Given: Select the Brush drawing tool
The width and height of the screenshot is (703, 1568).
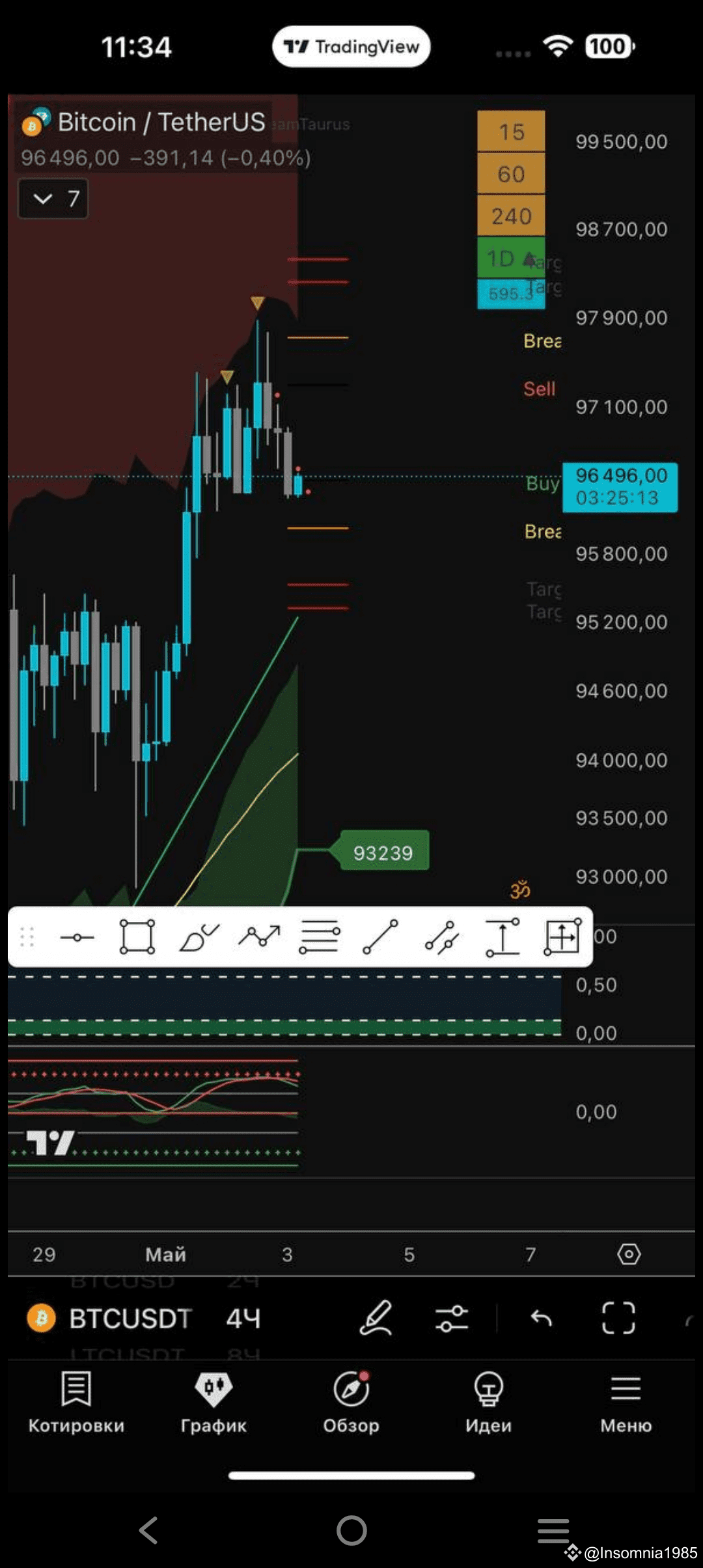Looking at the screenshot, I should point(199,938).
